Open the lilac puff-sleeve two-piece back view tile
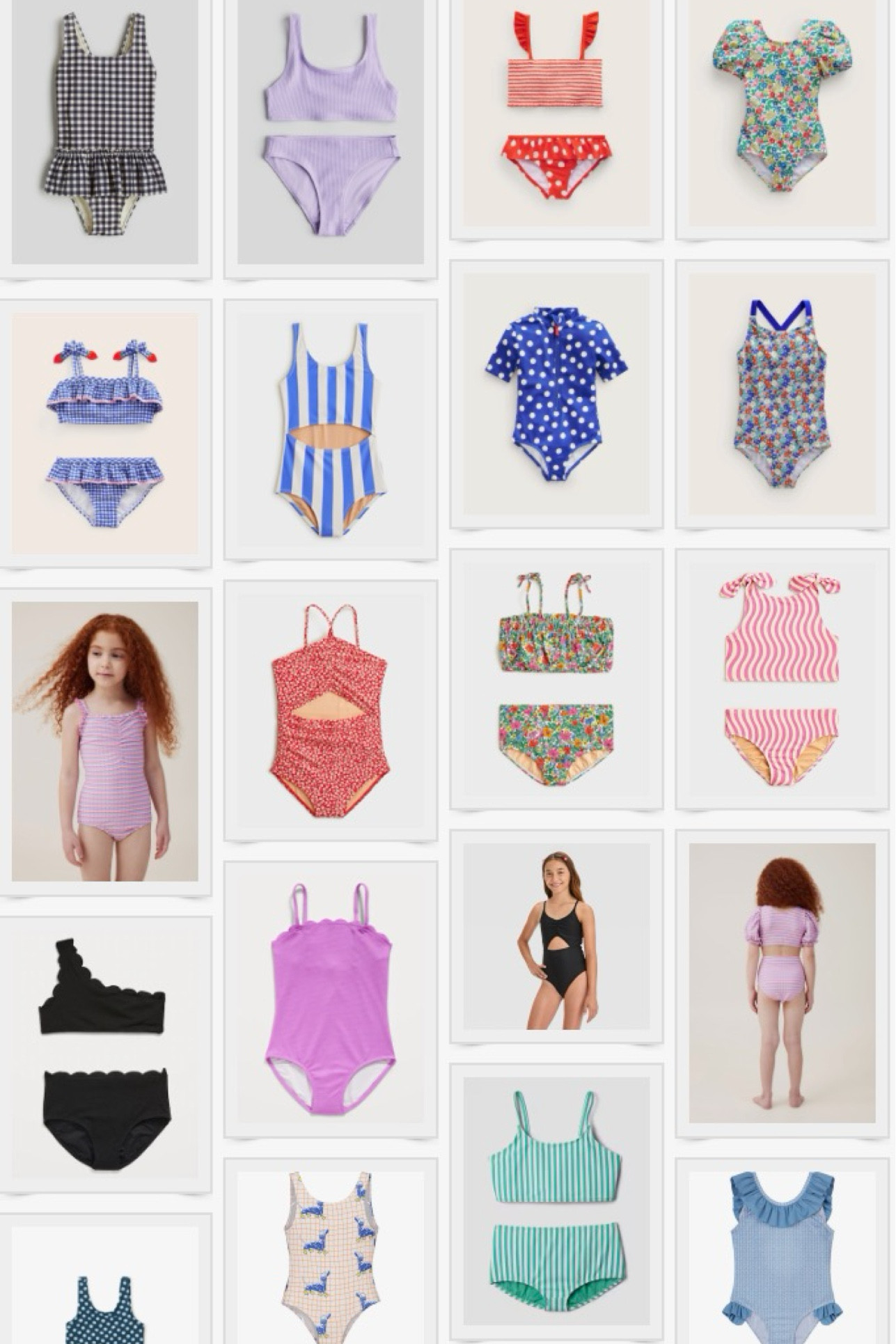Viewport: 896px width, 1344px height. coord(782,982)
